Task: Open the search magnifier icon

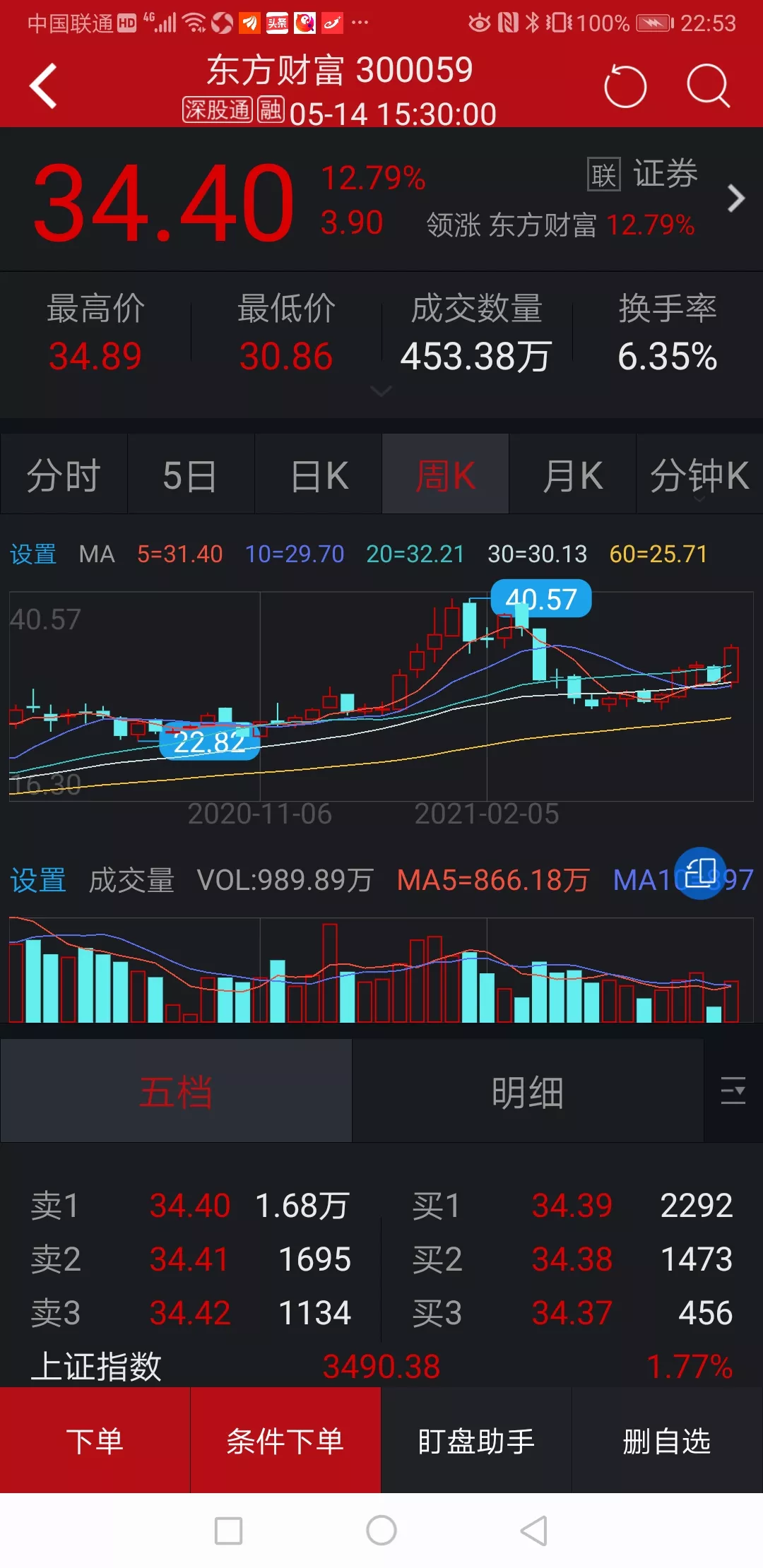Action: coord(707,86)
